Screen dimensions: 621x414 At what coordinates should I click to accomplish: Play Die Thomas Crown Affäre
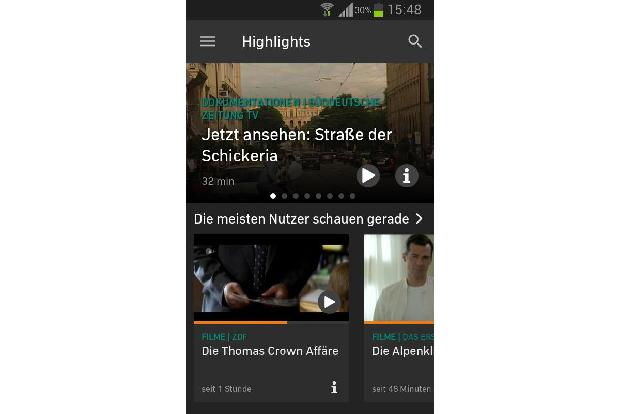(x=328, y=302)
